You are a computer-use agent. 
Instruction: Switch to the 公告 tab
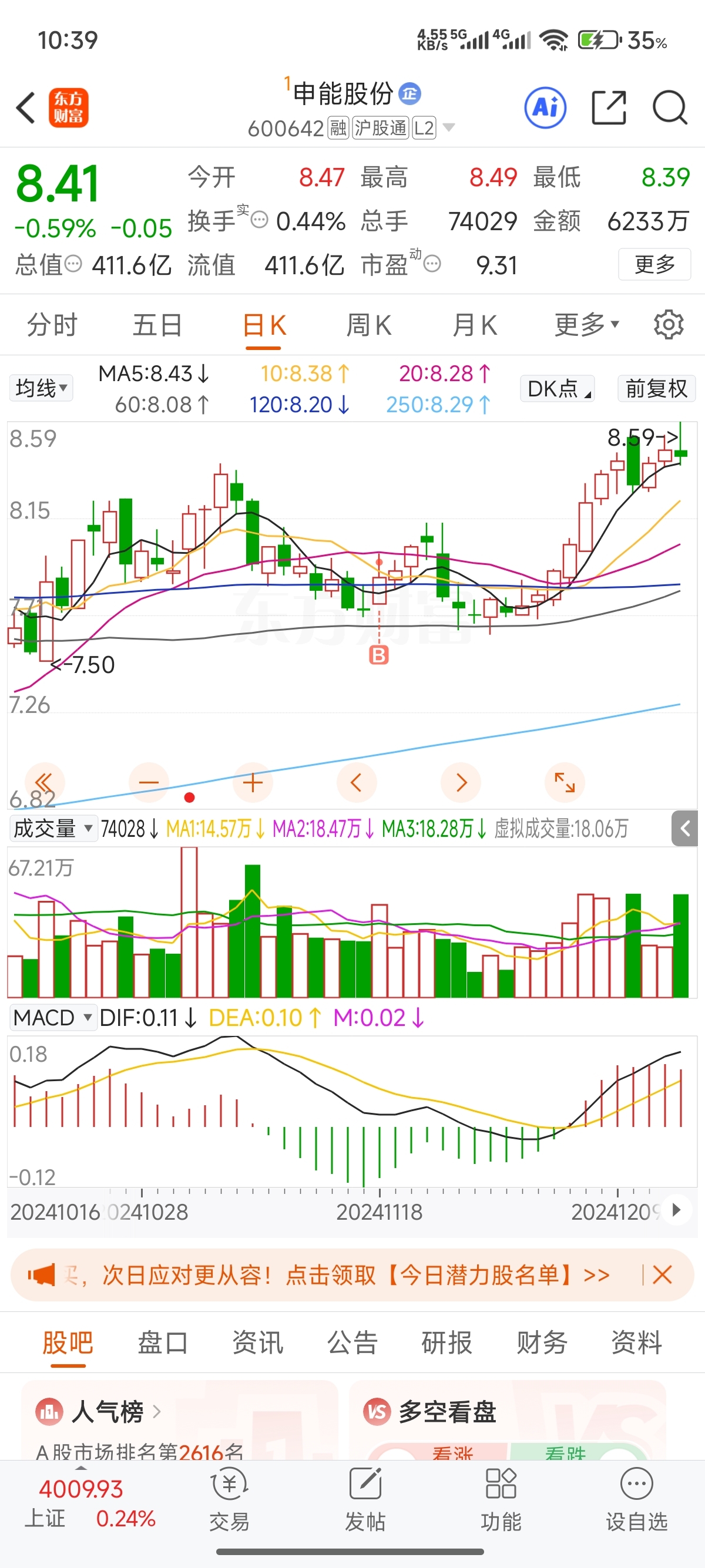352,1342
